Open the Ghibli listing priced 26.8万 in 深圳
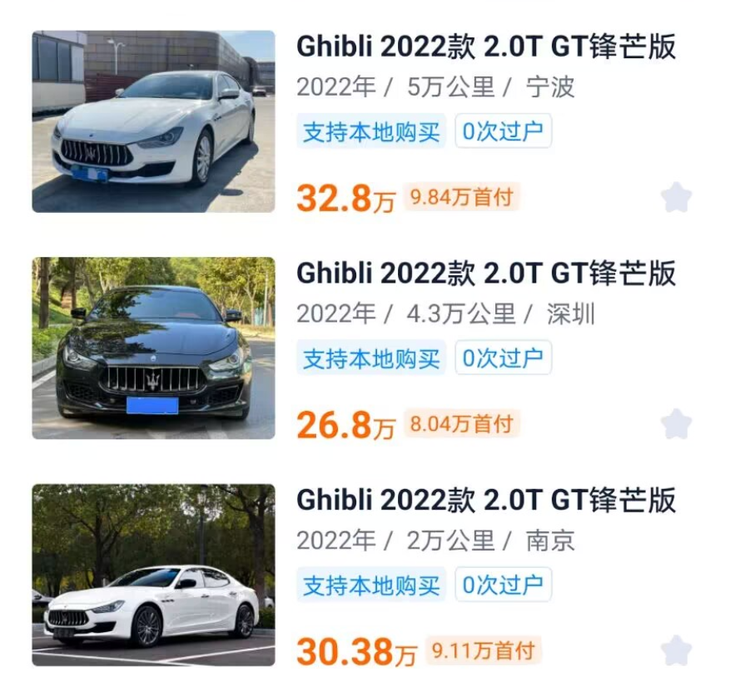Screen dimensions: 750x696 [x=486, y=273]
